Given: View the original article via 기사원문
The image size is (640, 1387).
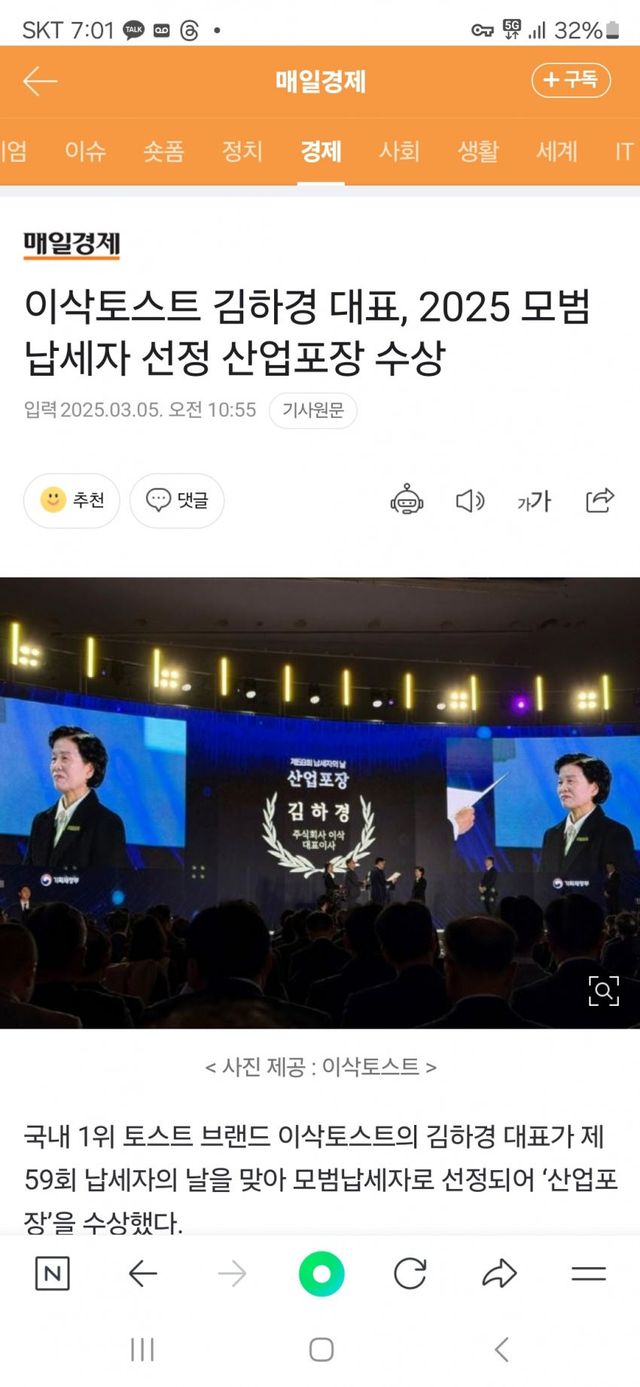Looking at the screenshot, I should [313, 410].
